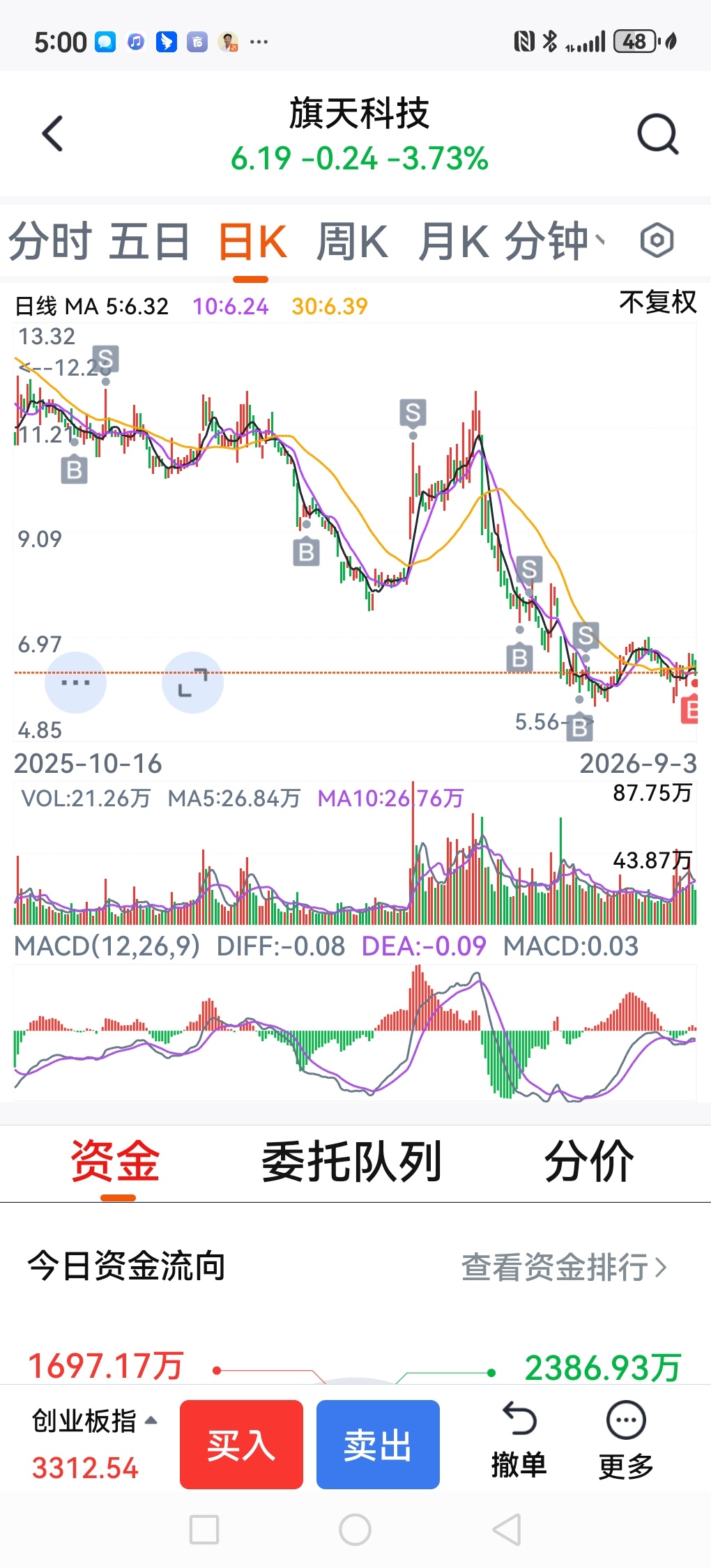
Task: Tap the red 买入 button
Action: pos(241,1445)
